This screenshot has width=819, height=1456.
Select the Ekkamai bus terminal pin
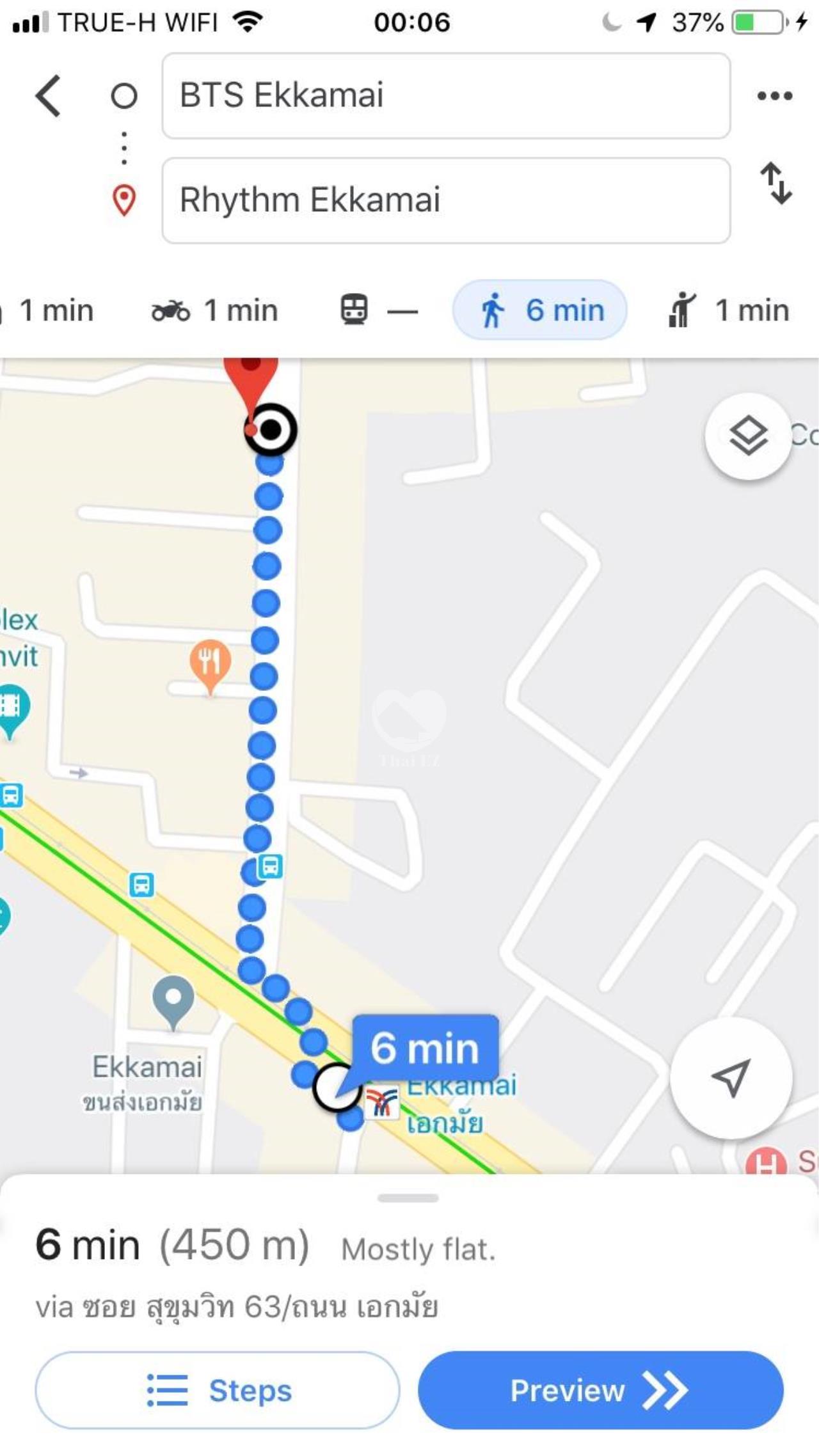[x=173, y=999]
